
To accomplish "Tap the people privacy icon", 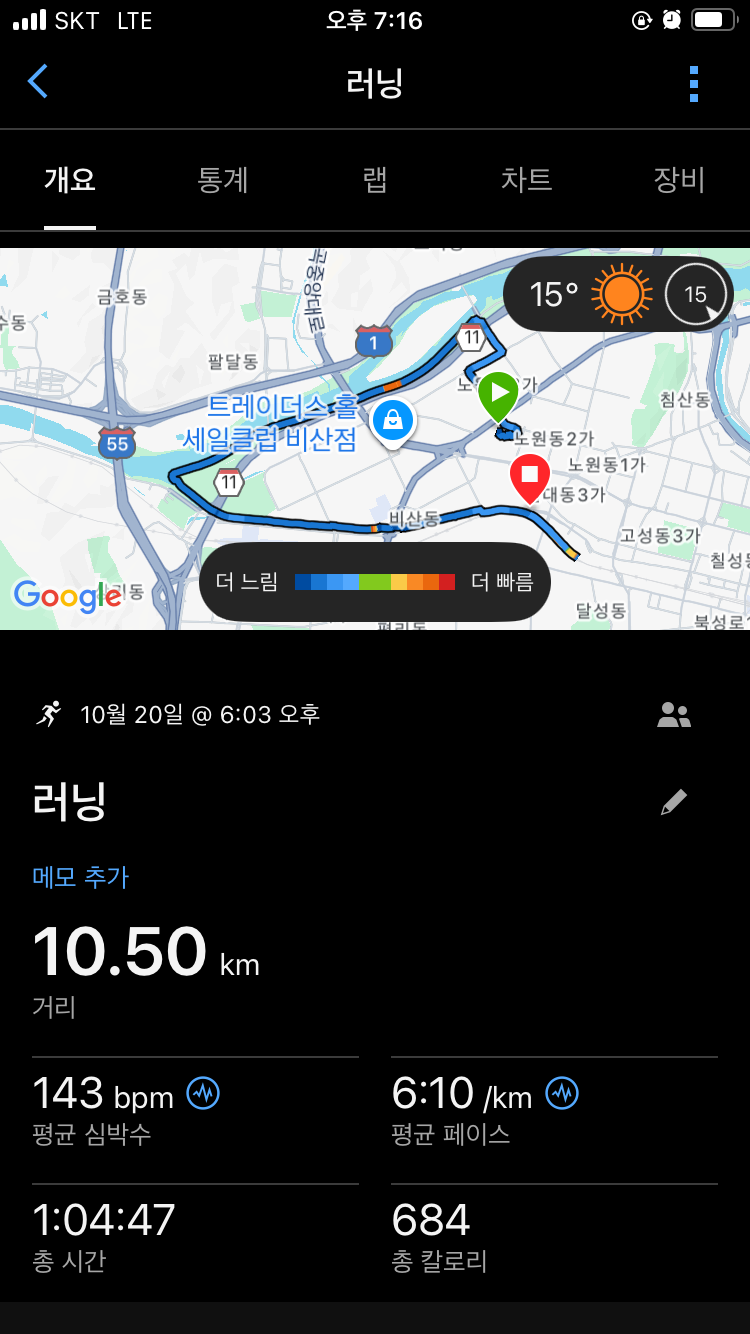I will tap(674, 715).
